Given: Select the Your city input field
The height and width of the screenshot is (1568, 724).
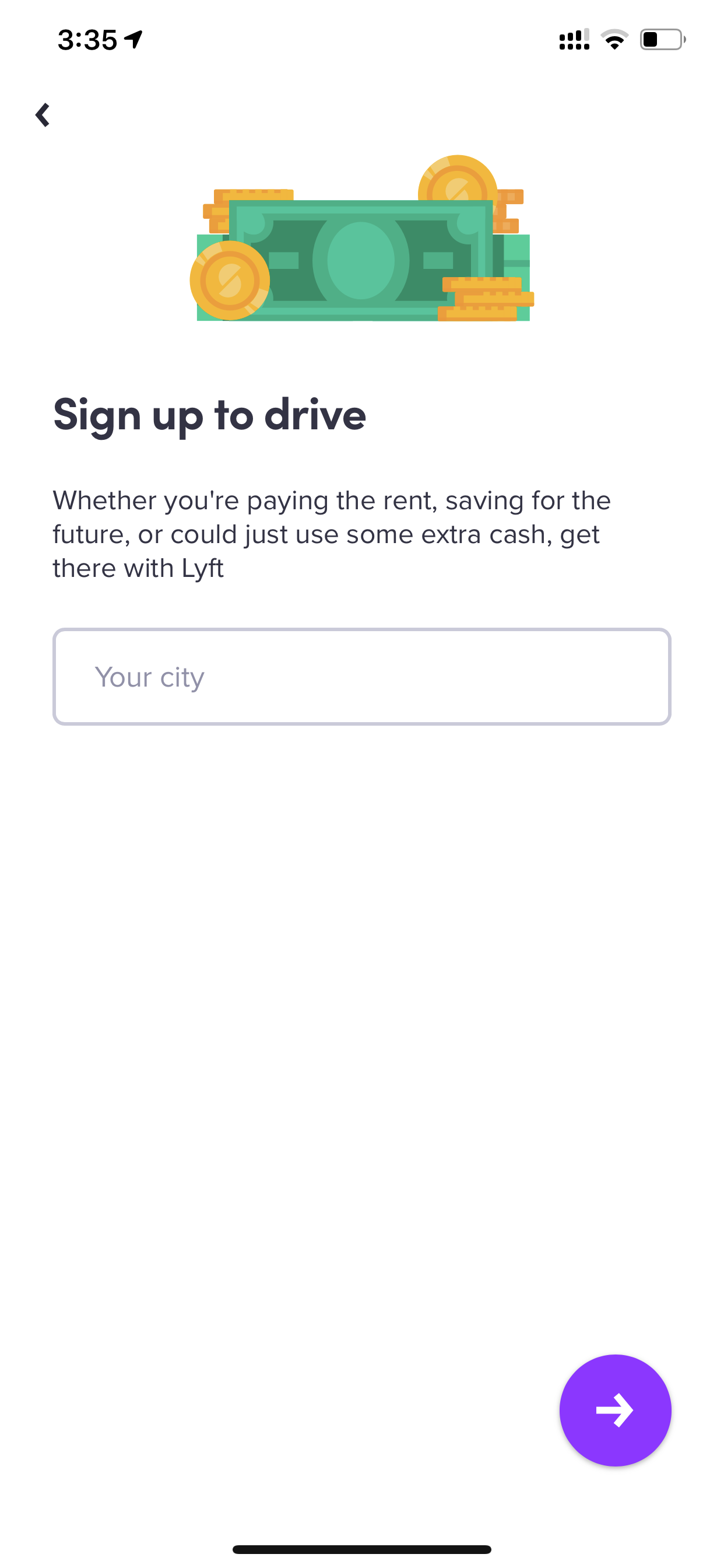Looking at the screenshot, I should (x=362, y=676).
